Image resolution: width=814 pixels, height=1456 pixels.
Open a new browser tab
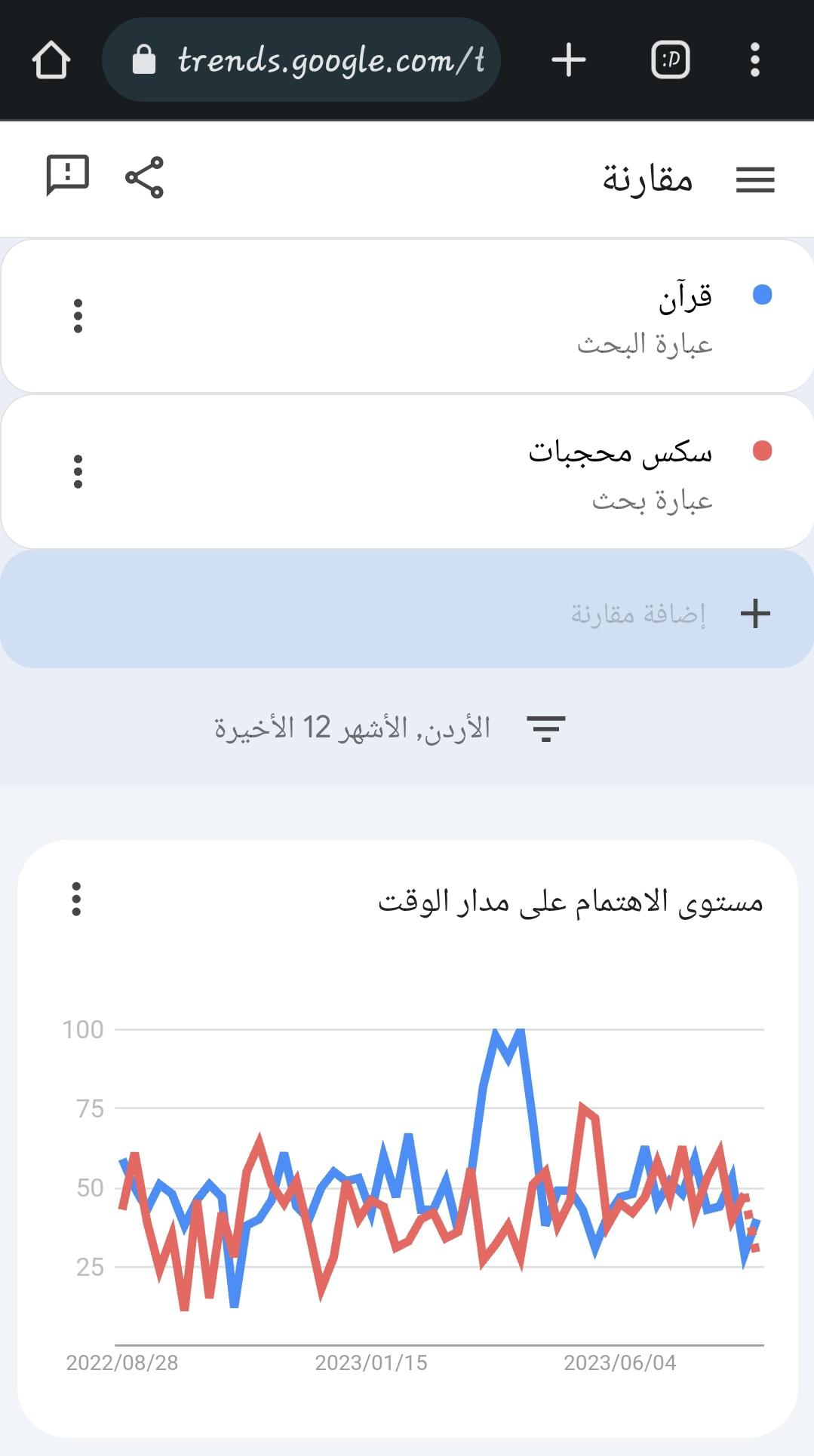click(x=568, y=60)
